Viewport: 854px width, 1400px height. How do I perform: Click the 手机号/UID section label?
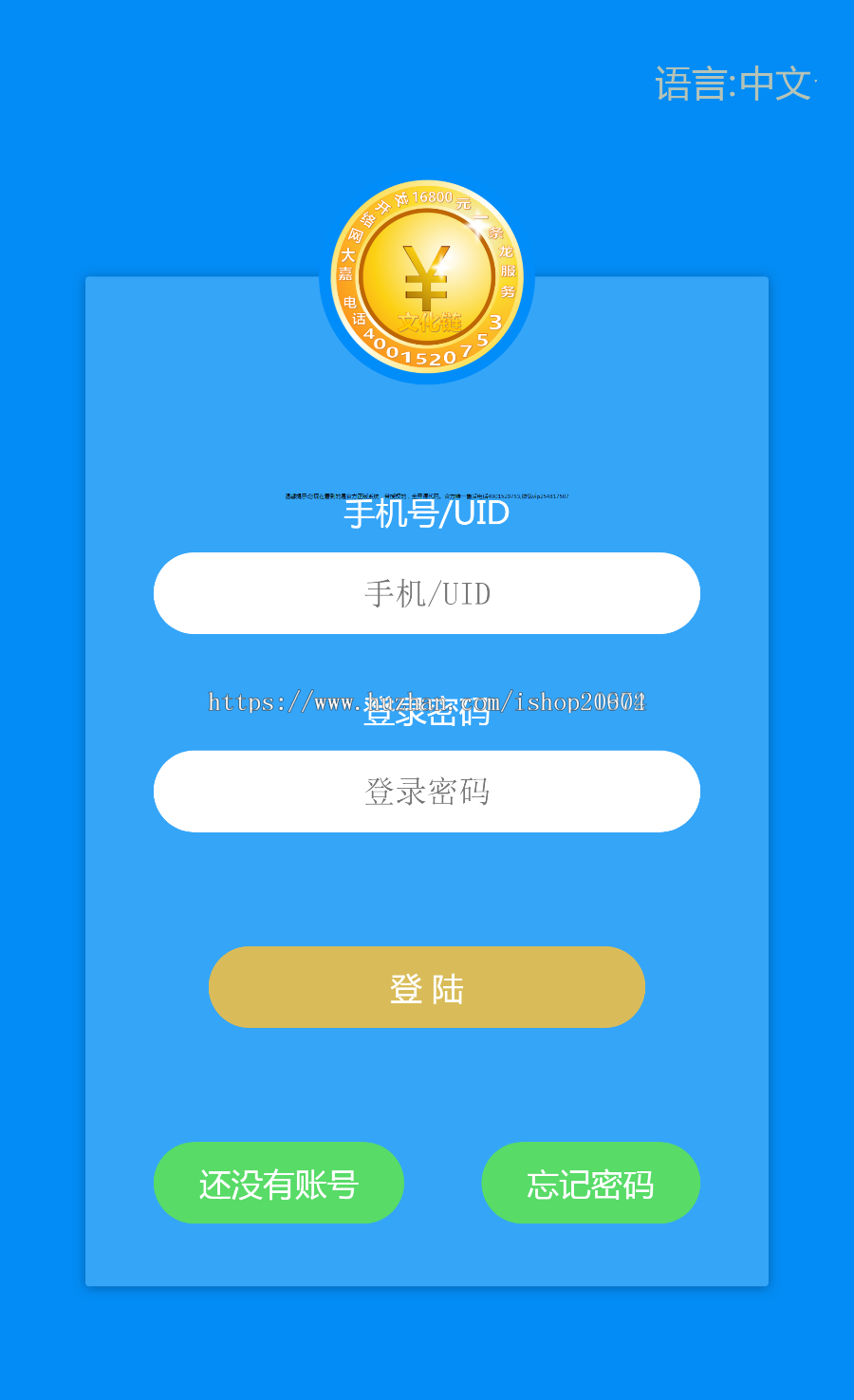[426, 515]
